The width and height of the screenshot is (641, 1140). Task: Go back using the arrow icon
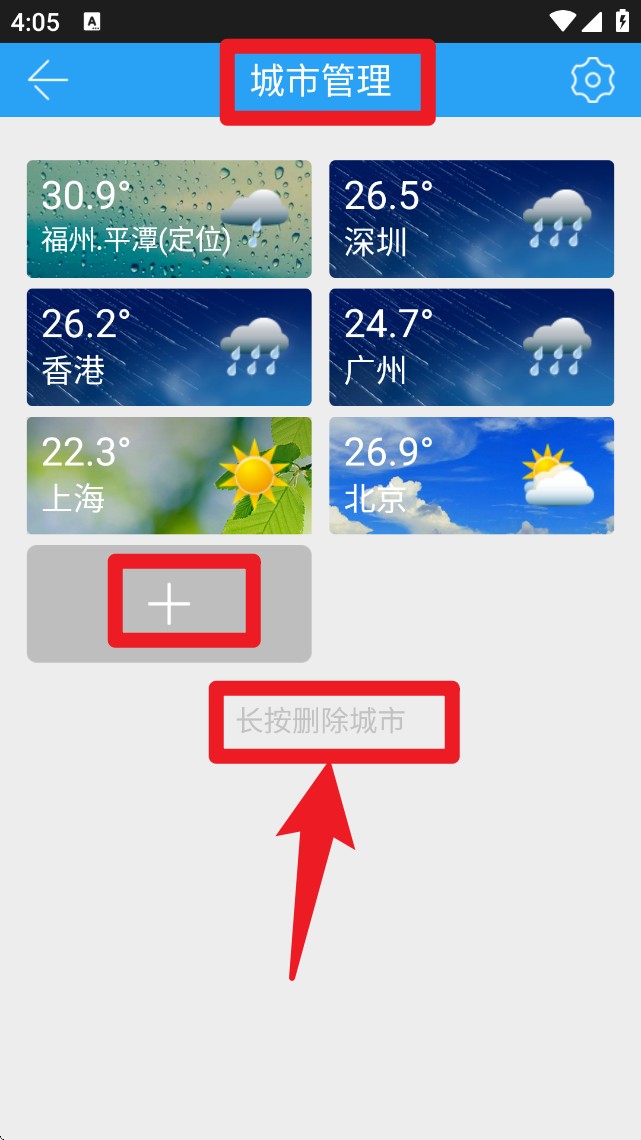click(x=48, y=80)
